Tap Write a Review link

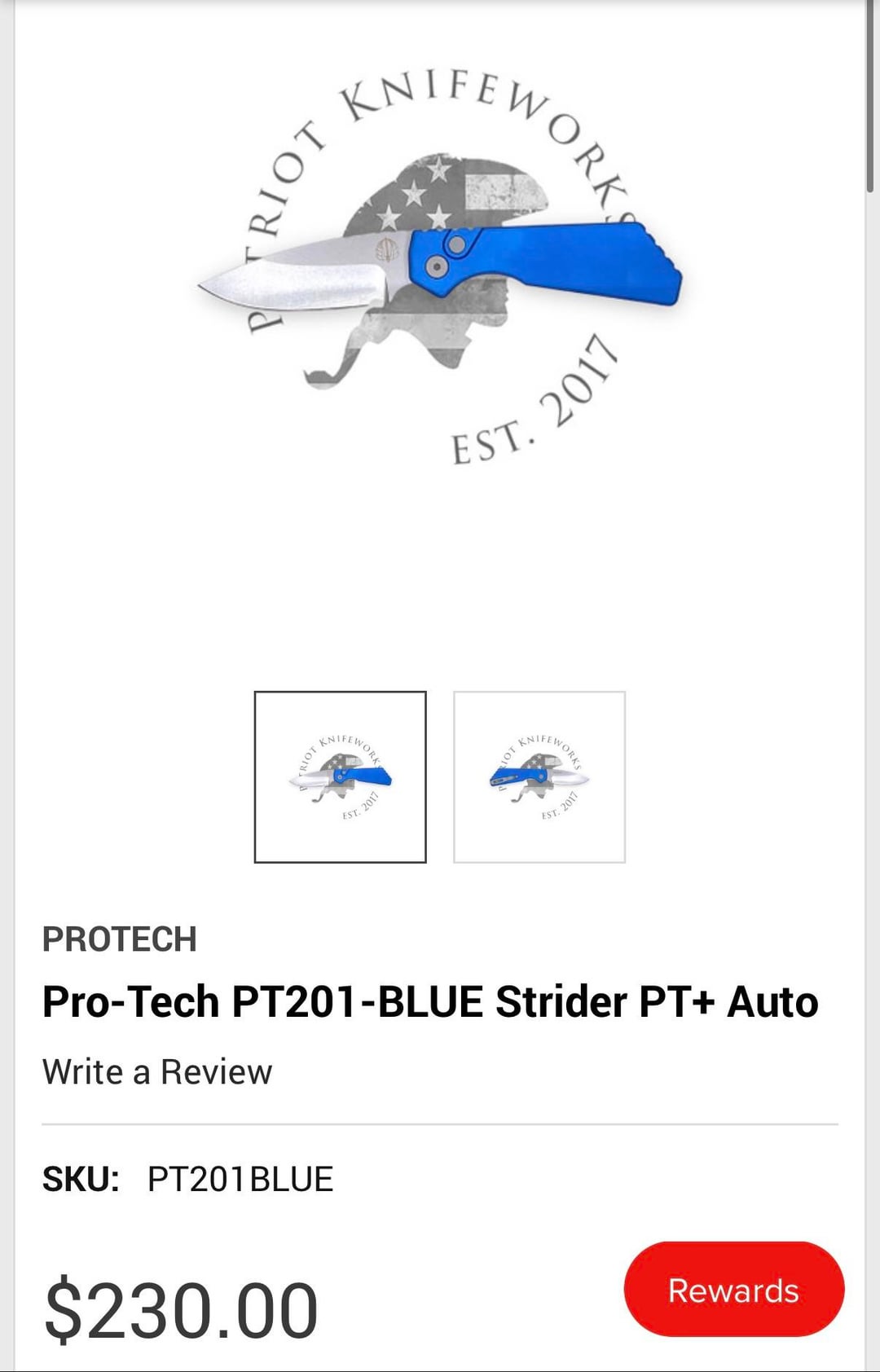[157, 1071]
